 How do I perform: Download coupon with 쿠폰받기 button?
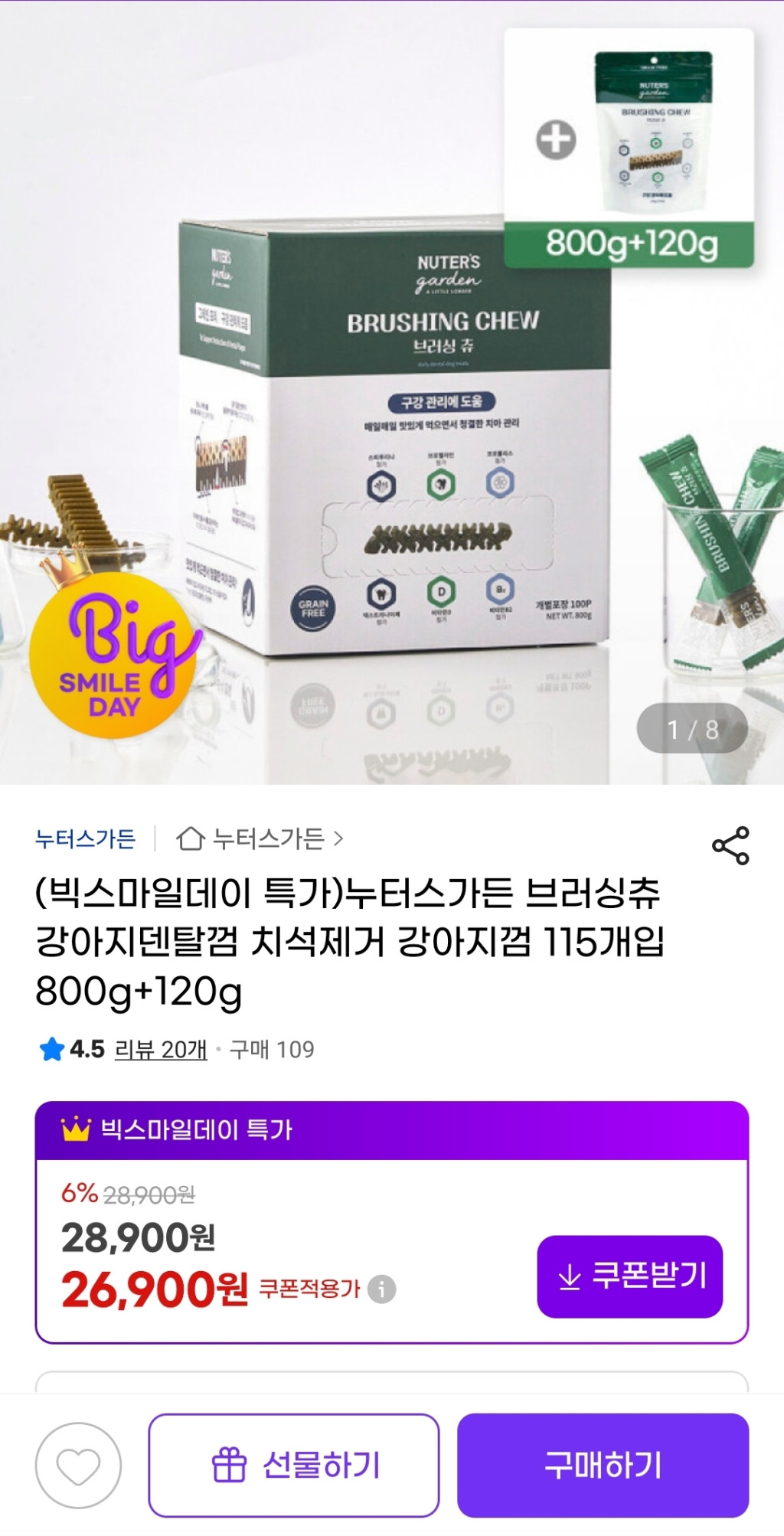coord(629,1276)
